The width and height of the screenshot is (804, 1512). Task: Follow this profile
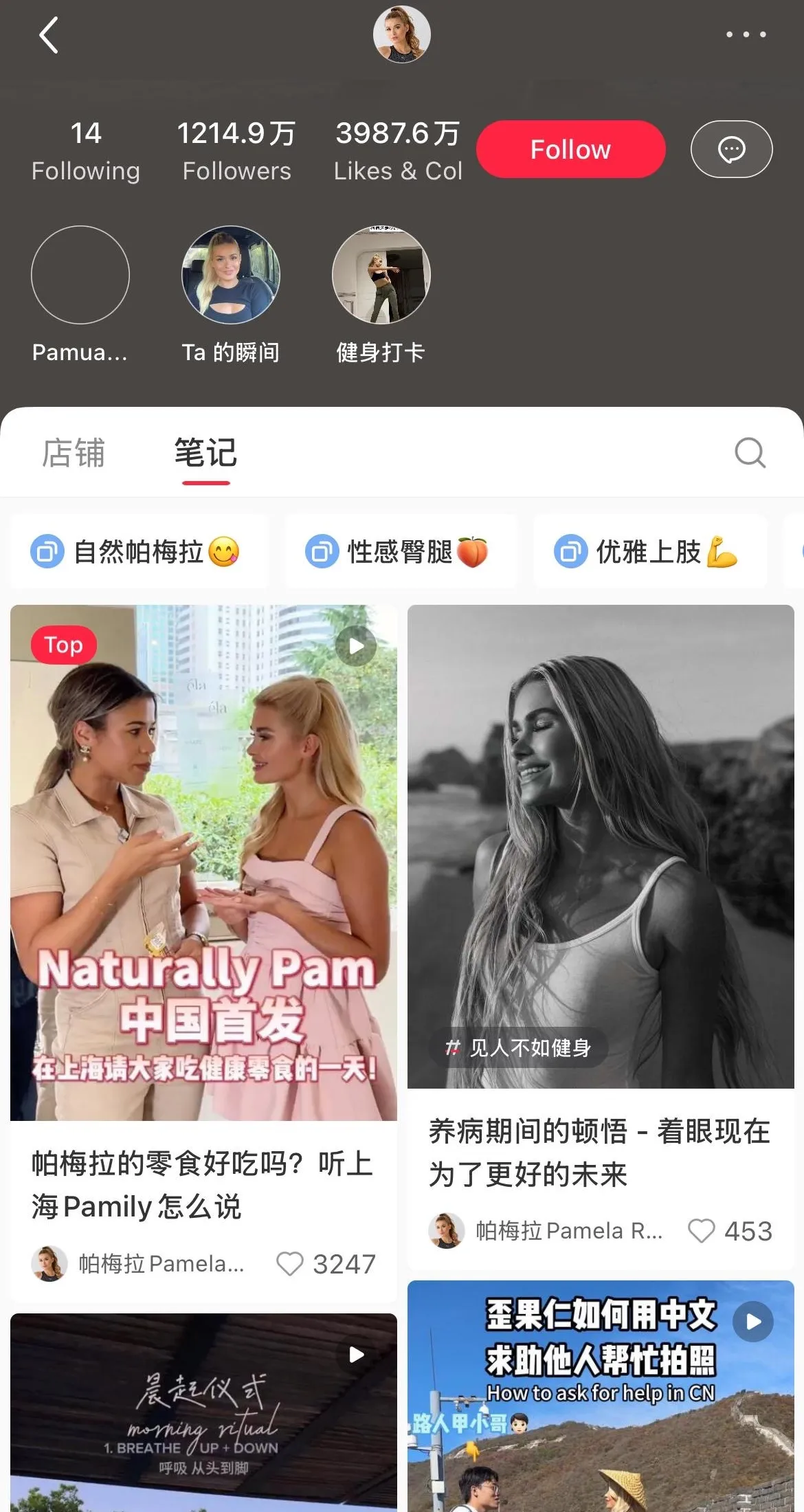[570, 149]
